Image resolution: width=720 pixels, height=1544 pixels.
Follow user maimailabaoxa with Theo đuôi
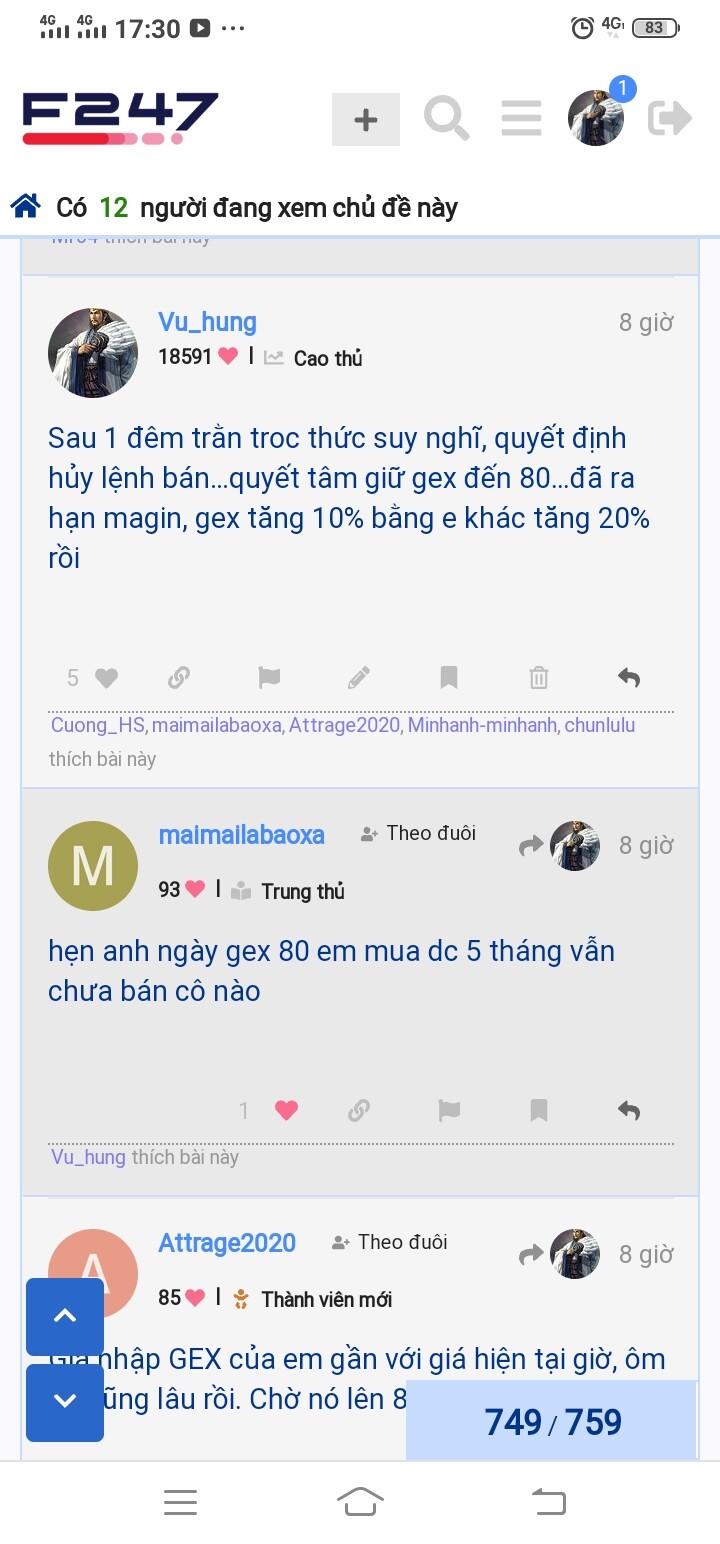pyautogui.click(x=418, y=833)
